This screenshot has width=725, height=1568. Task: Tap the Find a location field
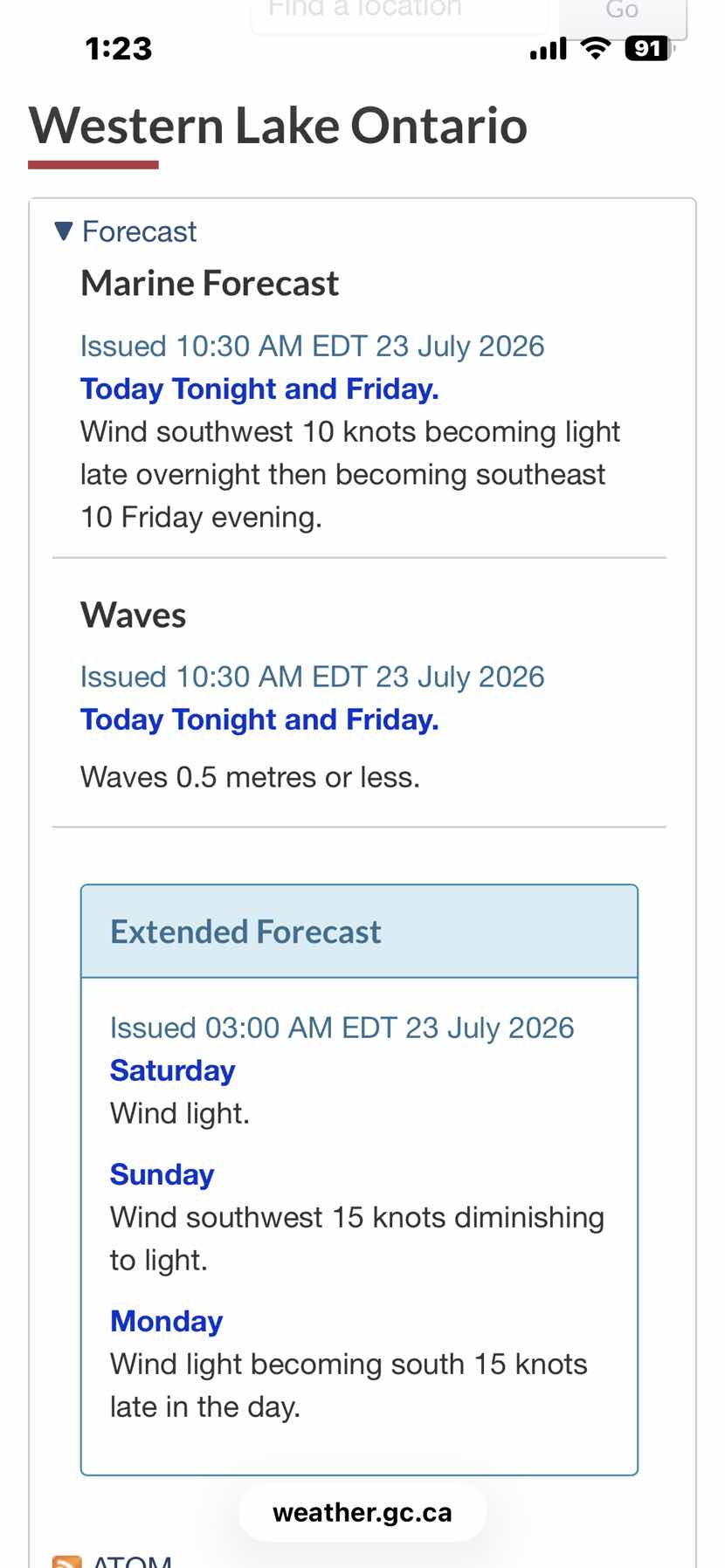point(401,13)
